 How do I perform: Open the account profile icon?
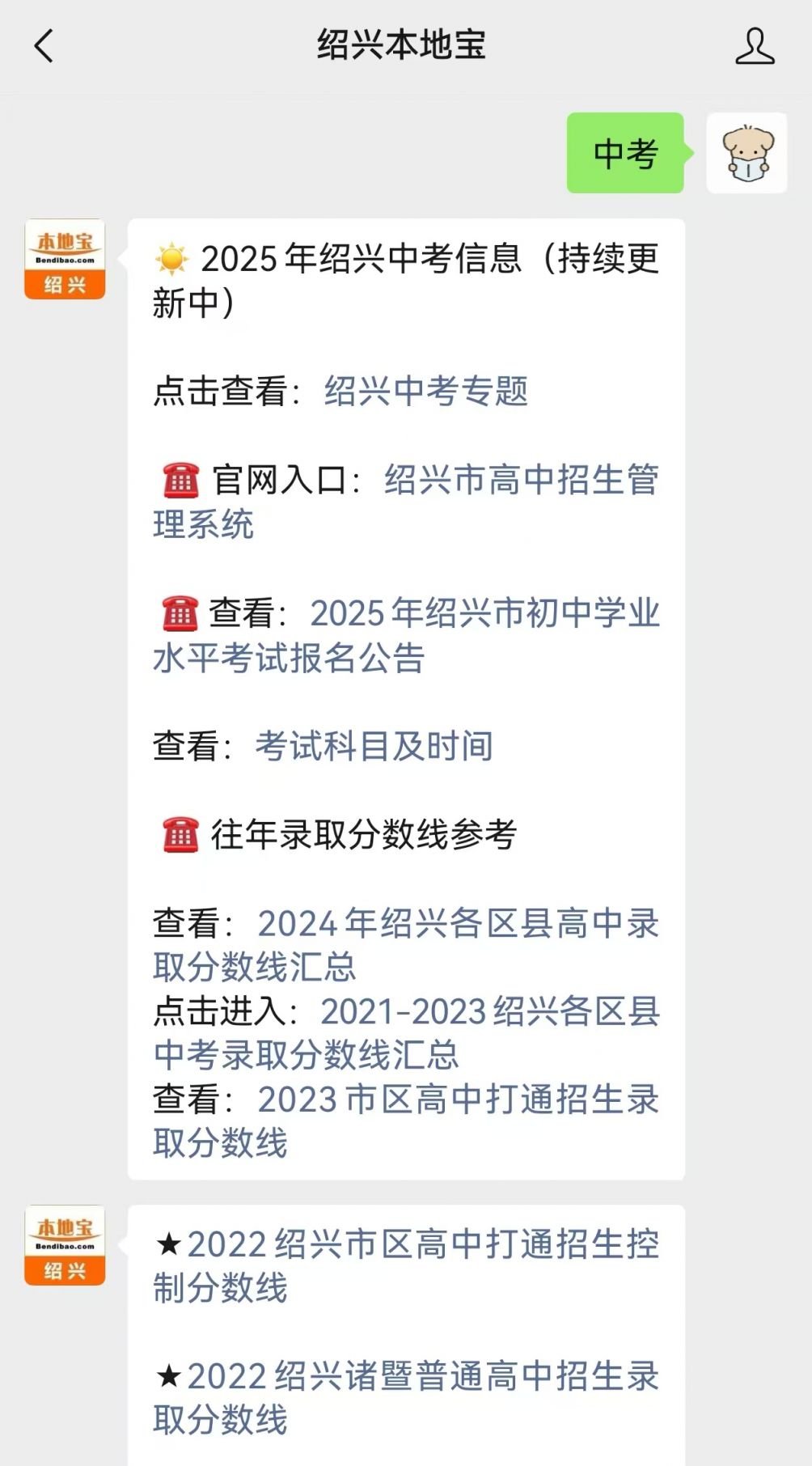click(x=755, y=45)
